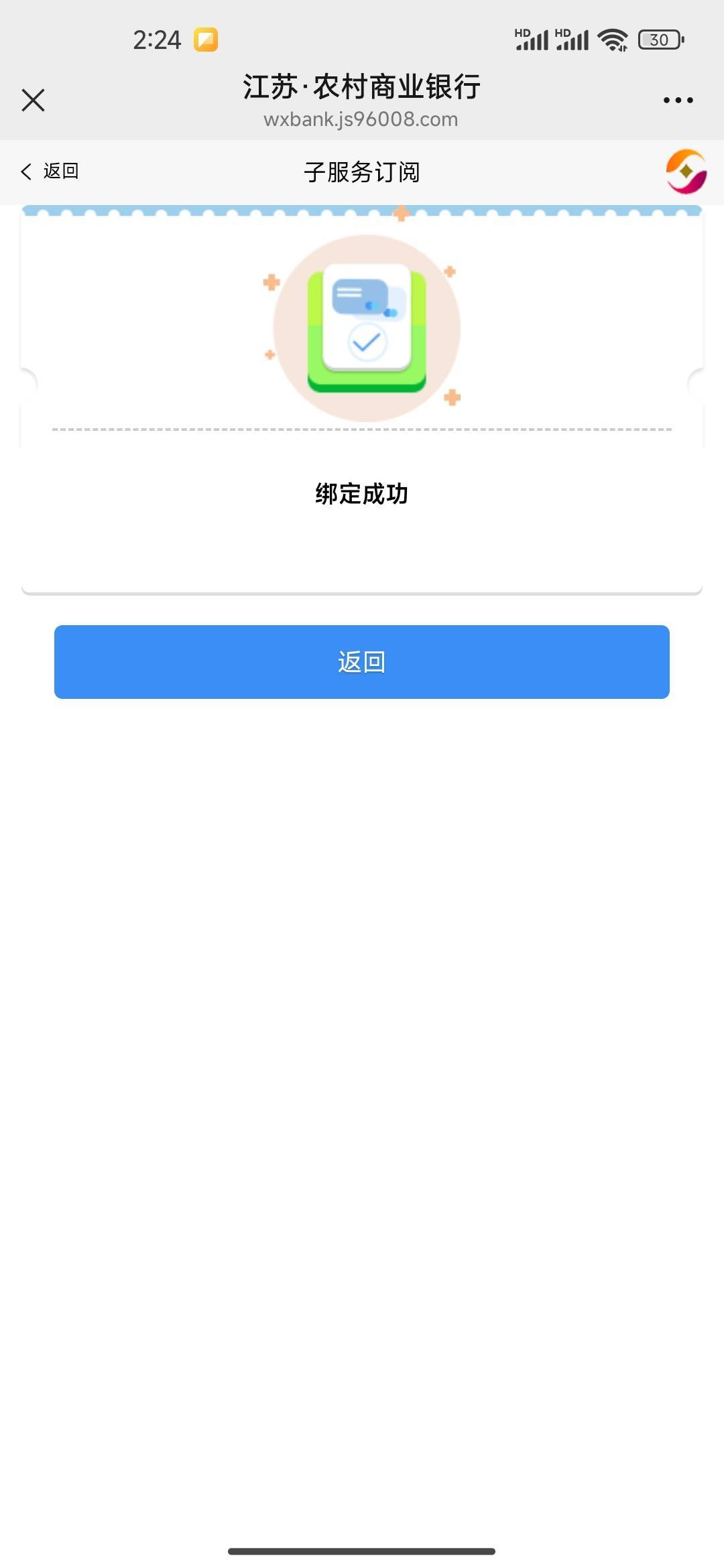724x1568 pixels.
Task: Open the three-dot overflow menu
Action: pyautogui.click(x=678, y=100)
